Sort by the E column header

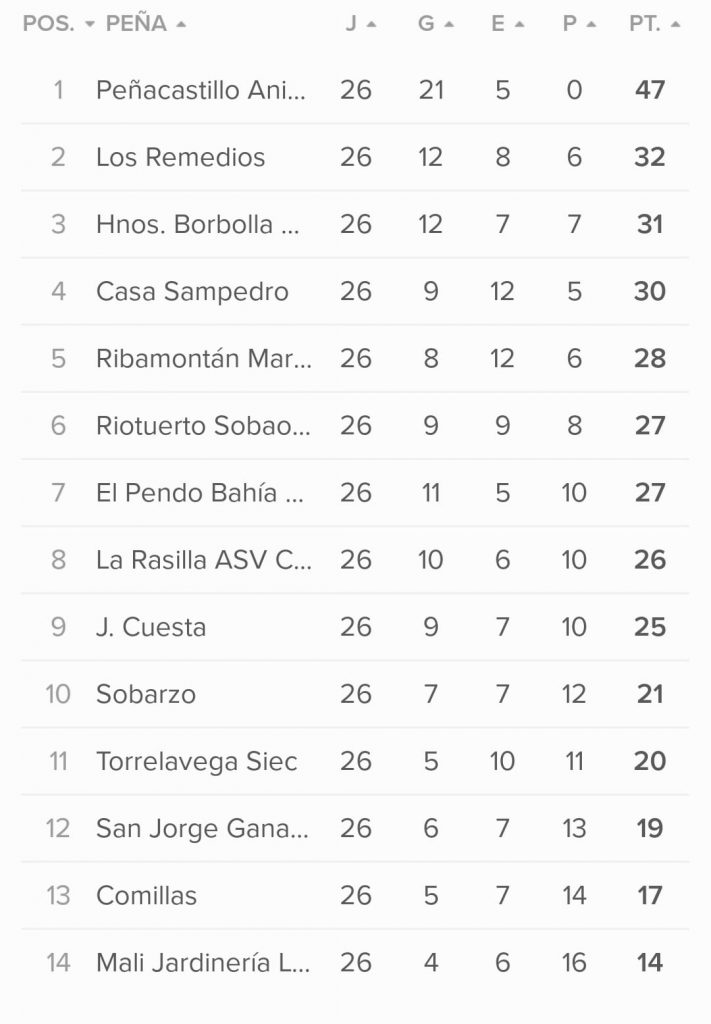tap(506, 24)
